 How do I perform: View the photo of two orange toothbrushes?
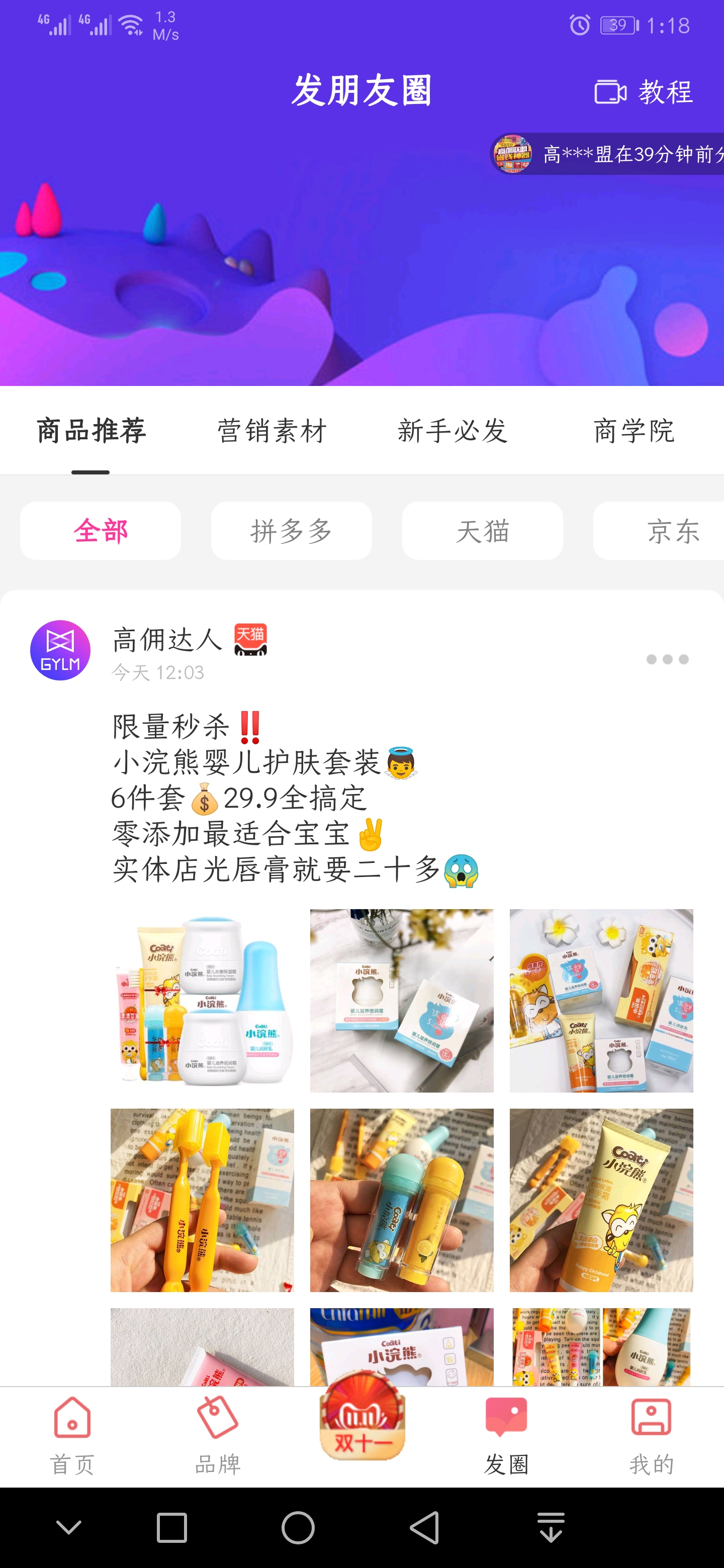202,1200
